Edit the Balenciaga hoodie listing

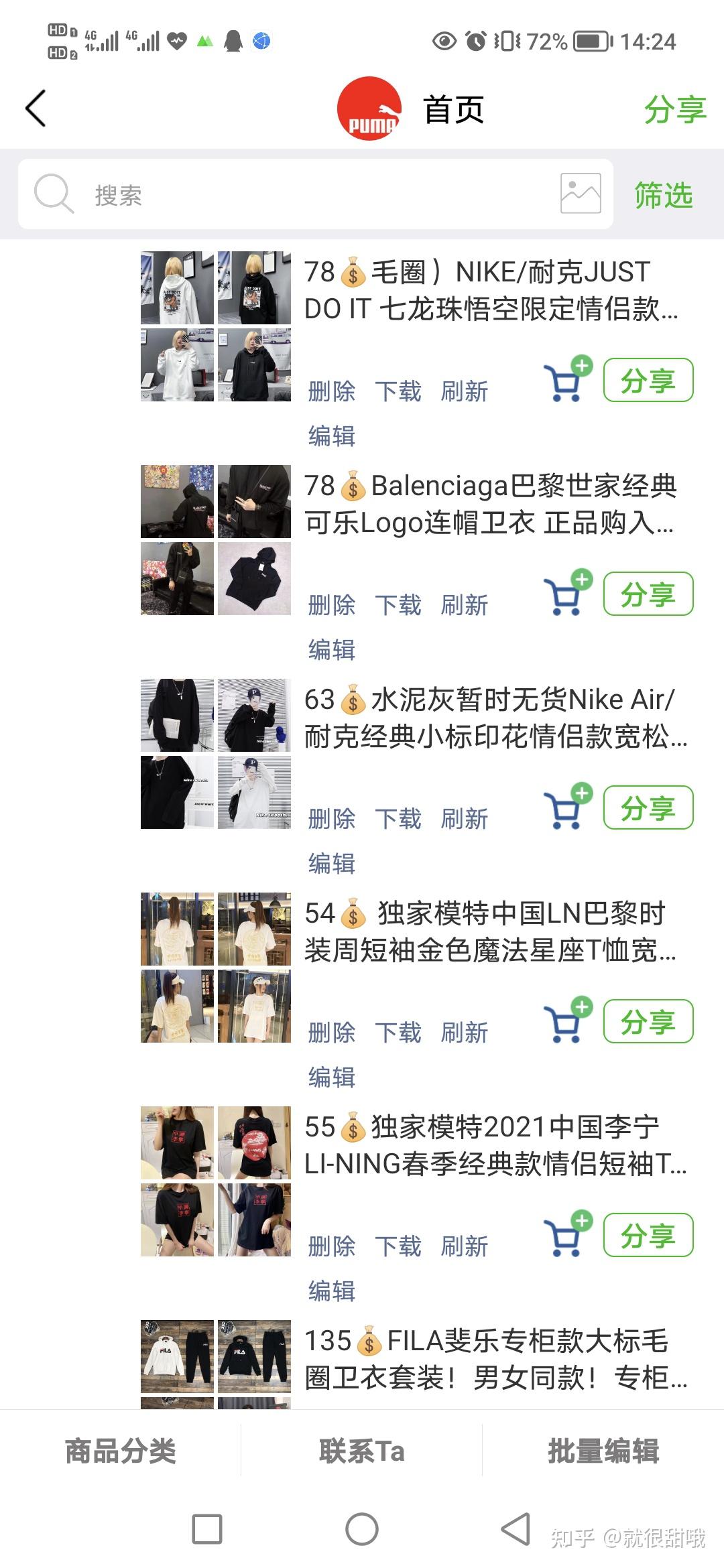click(332, 649)
